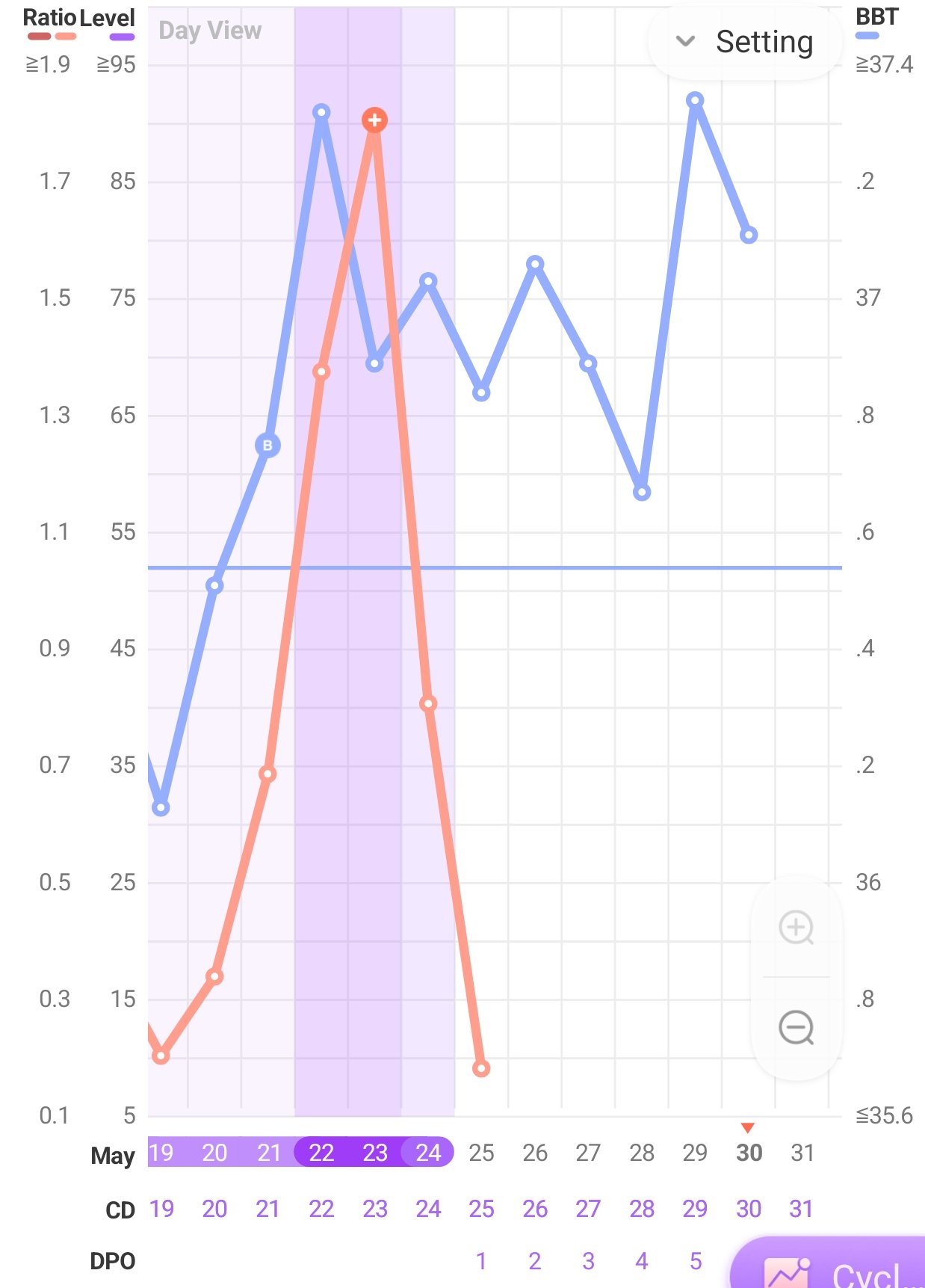Expand the Setting dropdown
Viewport: 925px width, 1288px height.
pyautogui.click(x=745, y=42)
